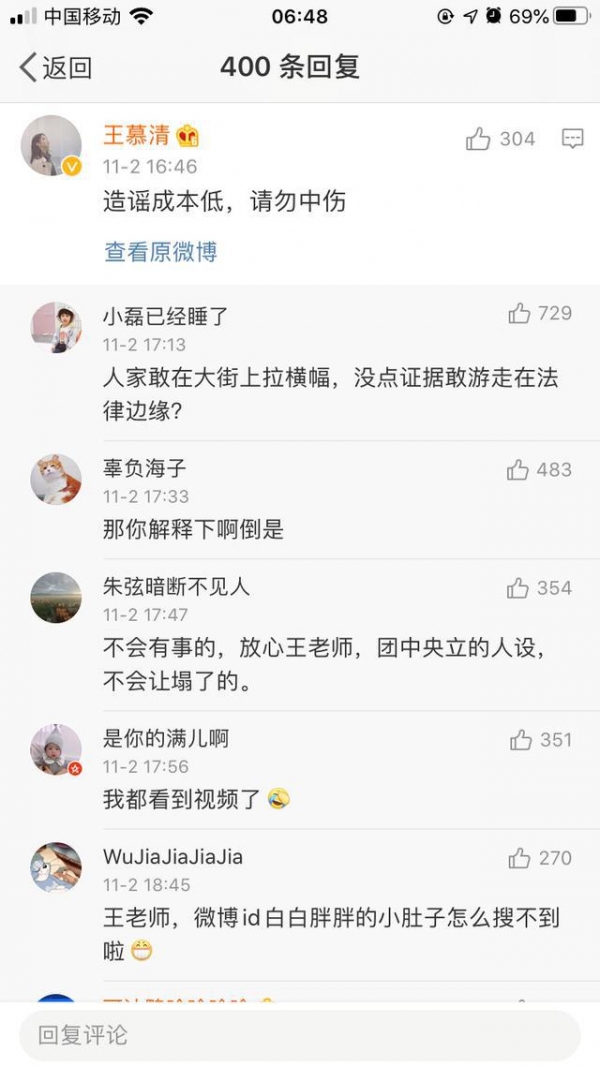Open 王慕清's profile avatar

51,146
